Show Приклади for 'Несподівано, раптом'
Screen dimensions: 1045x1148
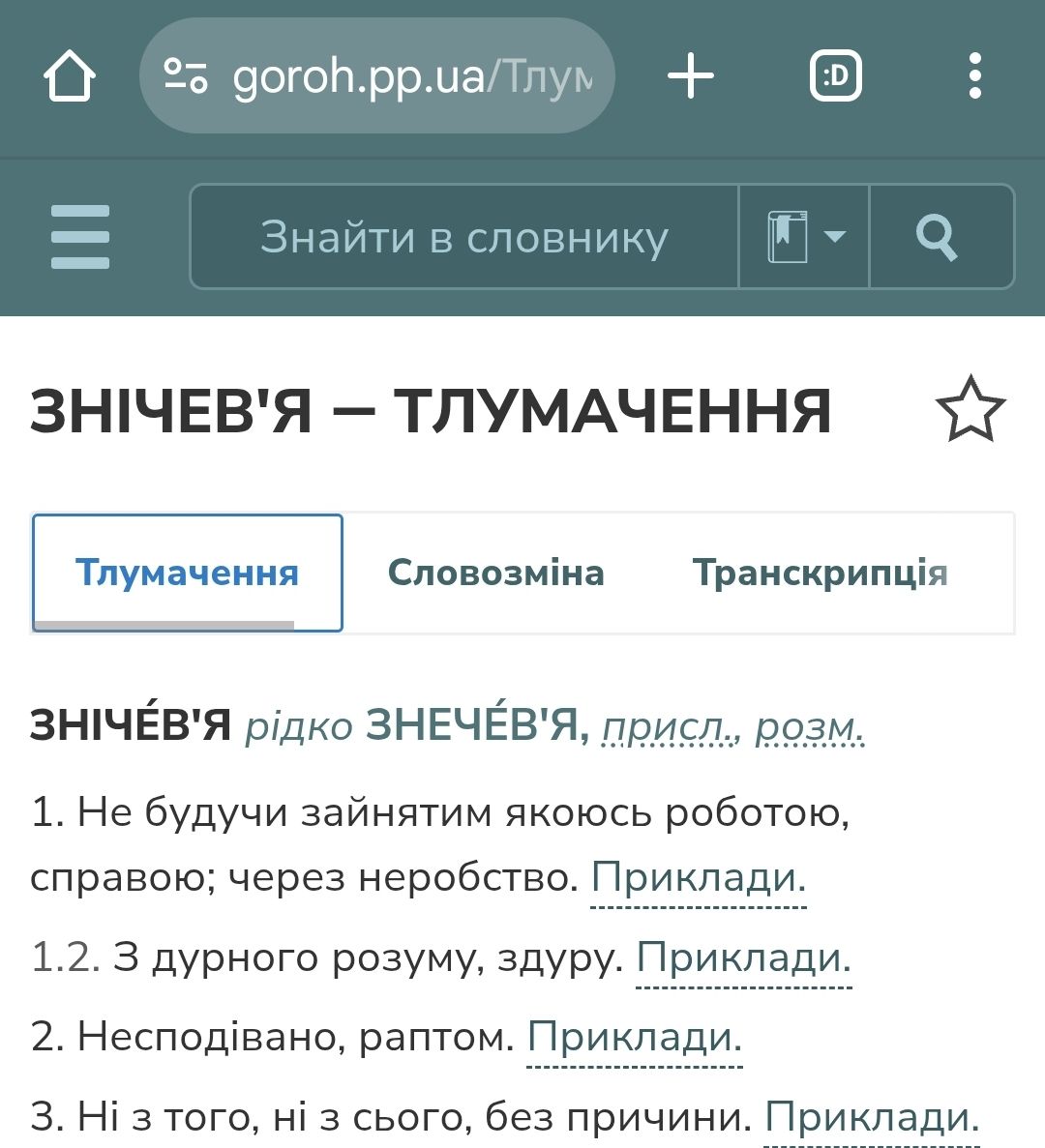[x=634, y=1038]
